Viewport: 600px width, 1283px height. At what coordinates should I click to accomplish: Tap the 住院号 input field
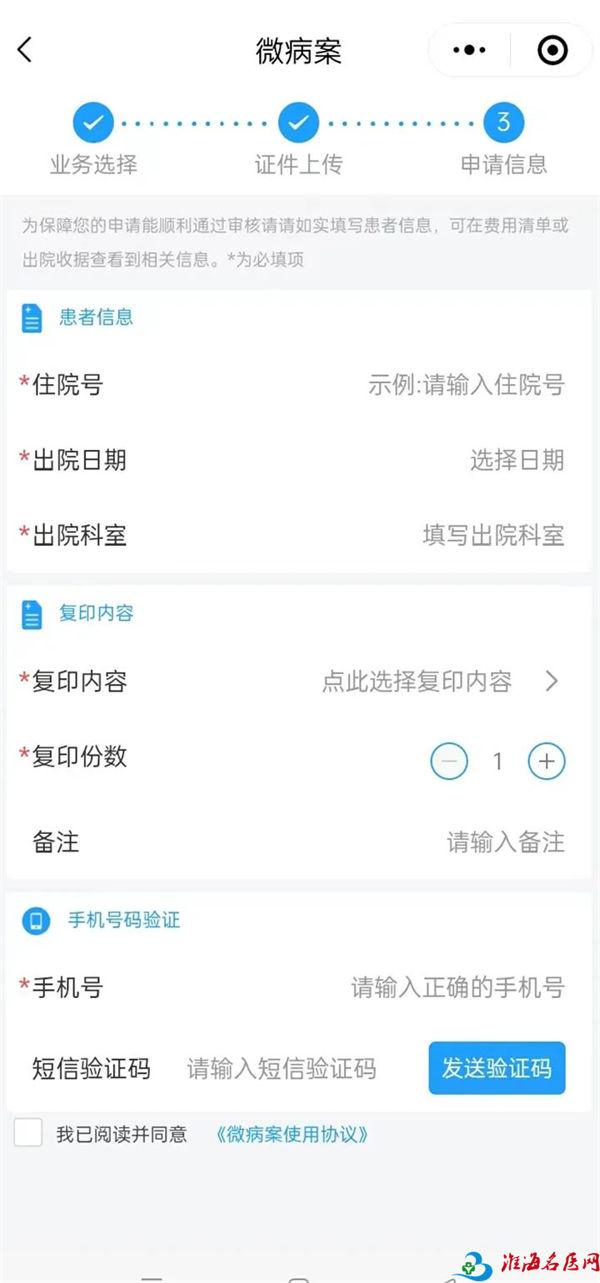click(466, 384)
